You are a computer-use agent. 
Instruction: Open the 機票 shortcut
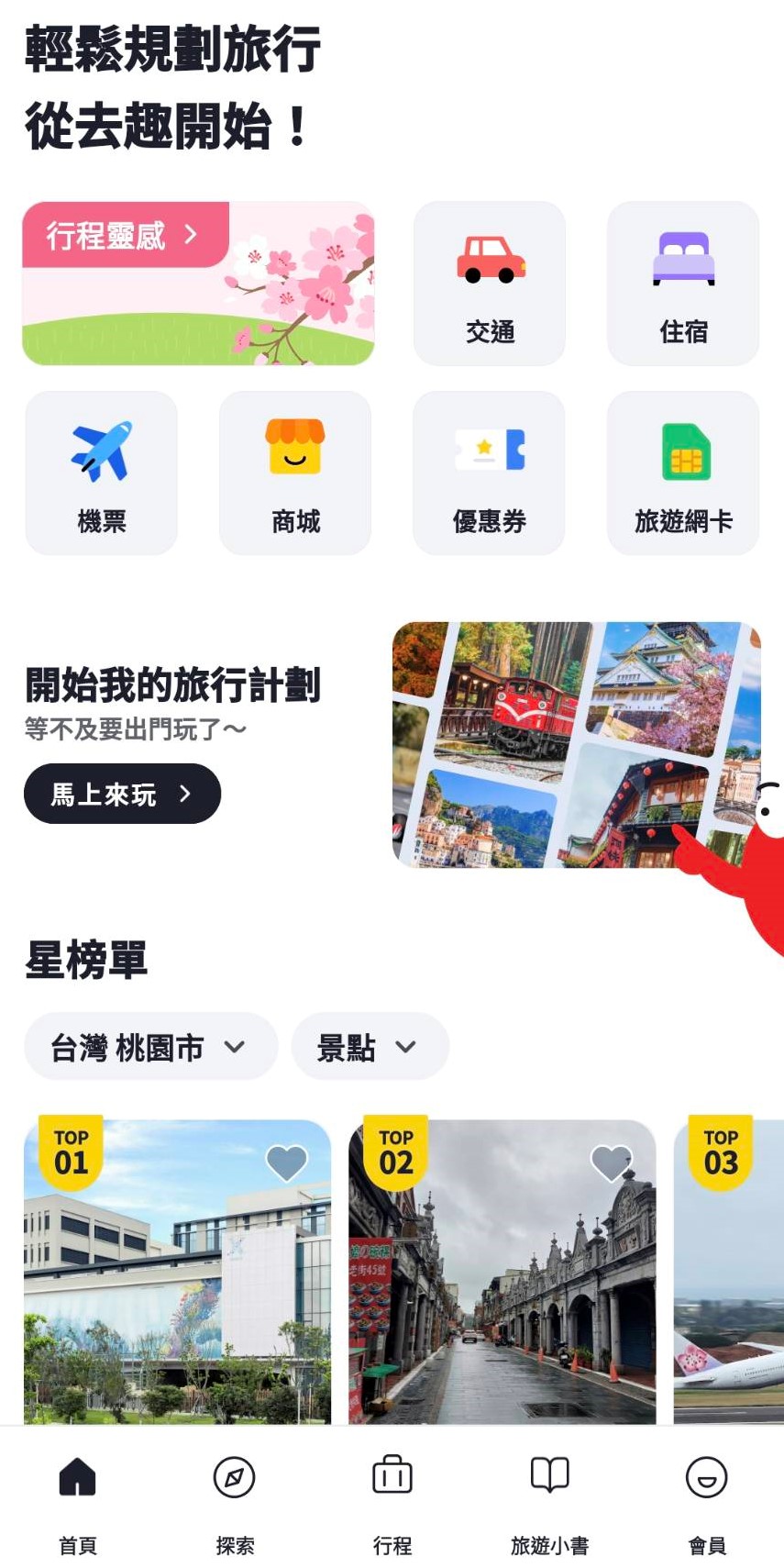(101, 473)
